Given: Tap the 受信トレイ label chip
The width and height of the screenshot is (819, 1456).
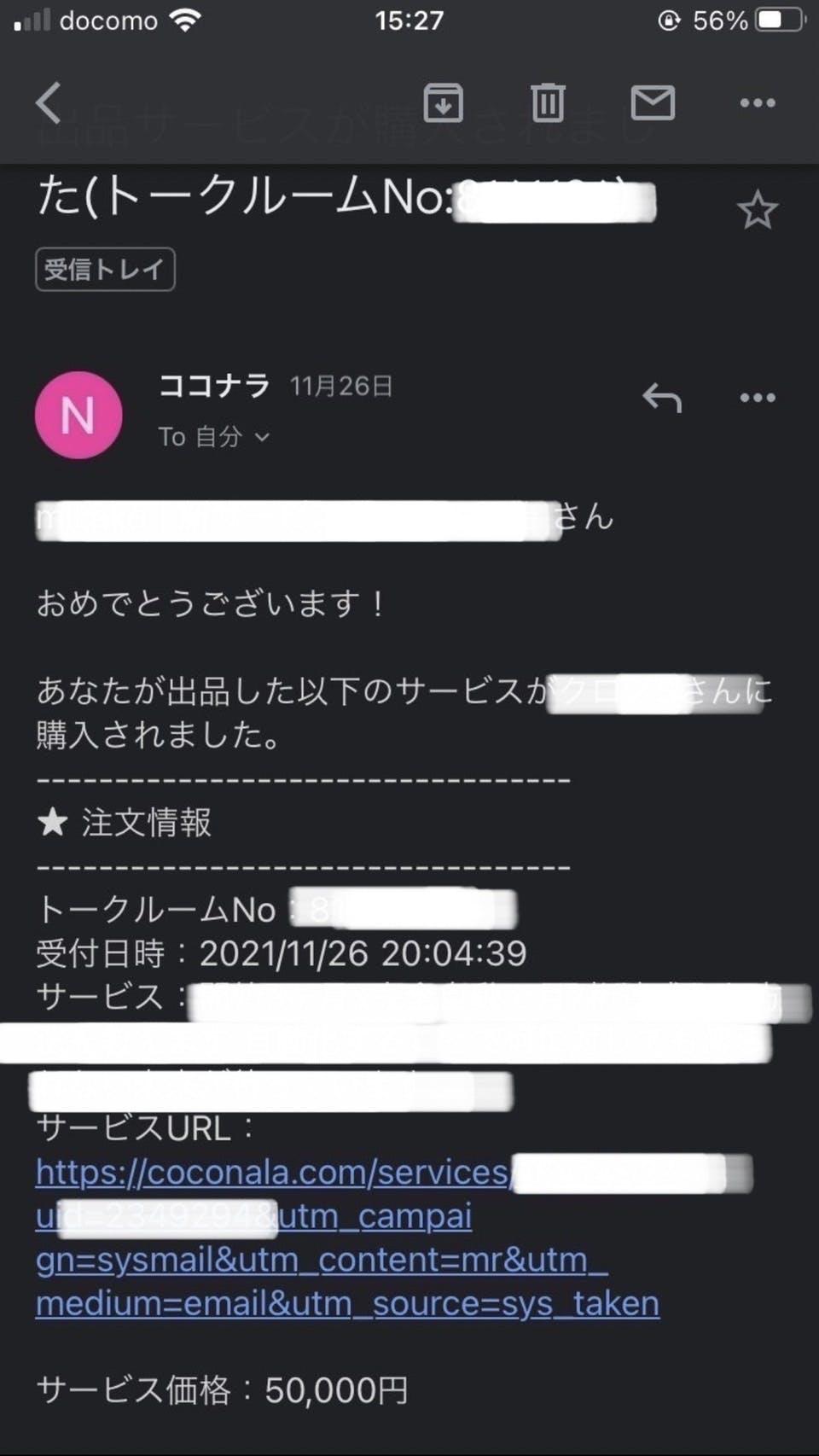Looking at the screenshot, I should (105, 270).
